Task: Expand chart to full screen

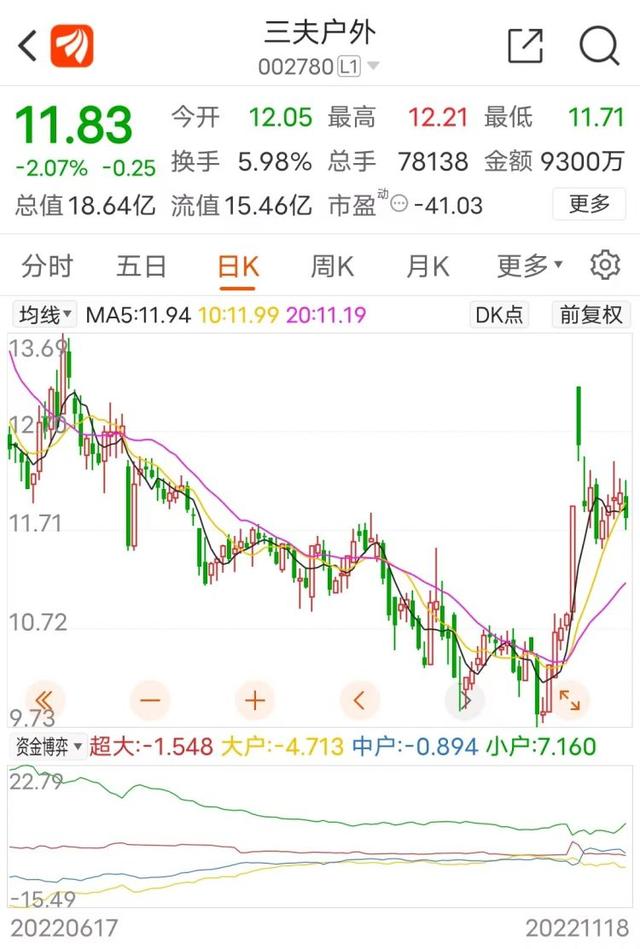Action: coord(569,699)
